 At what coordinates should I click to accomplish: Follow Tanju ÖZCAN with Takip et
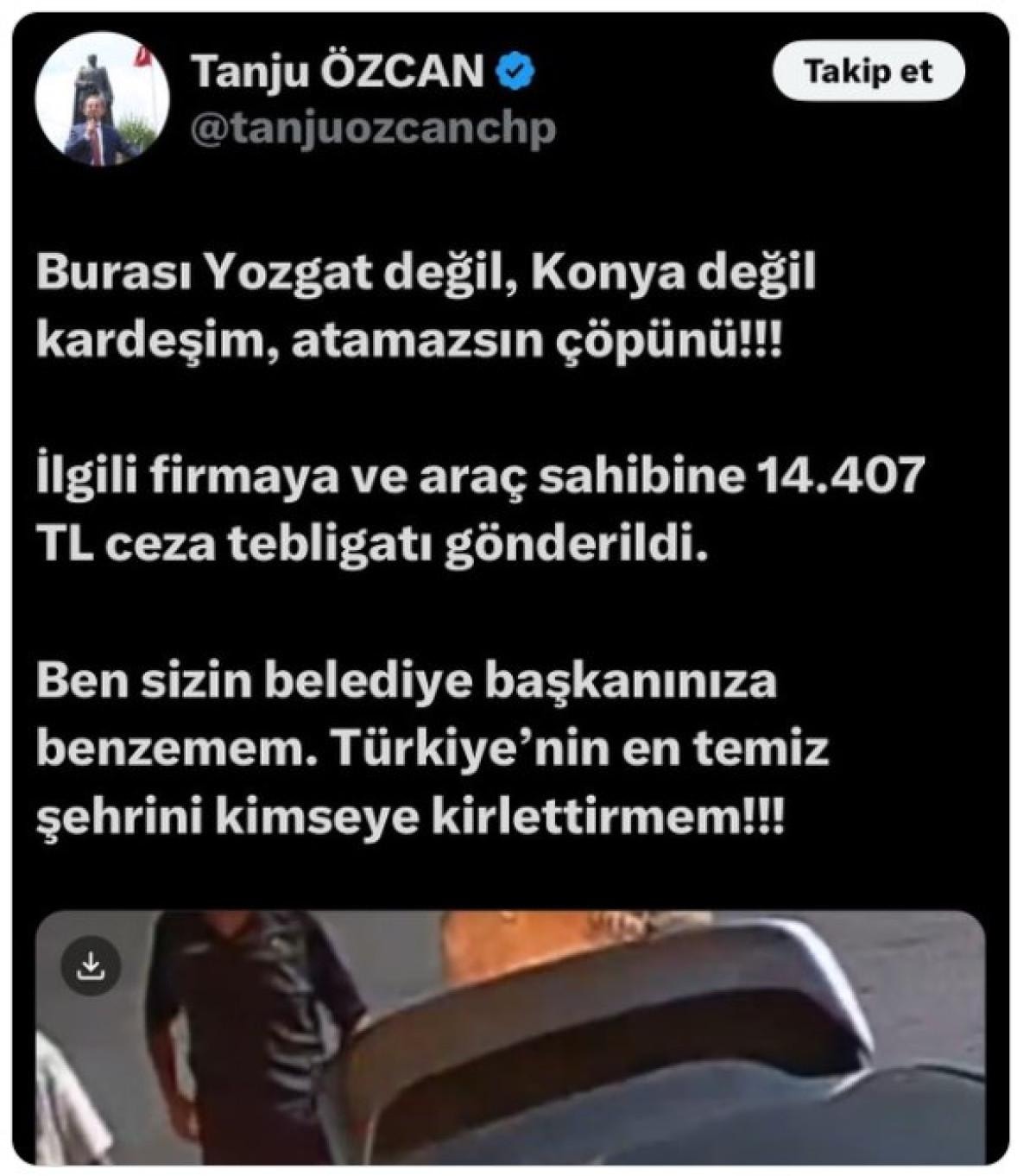(868, 72)
